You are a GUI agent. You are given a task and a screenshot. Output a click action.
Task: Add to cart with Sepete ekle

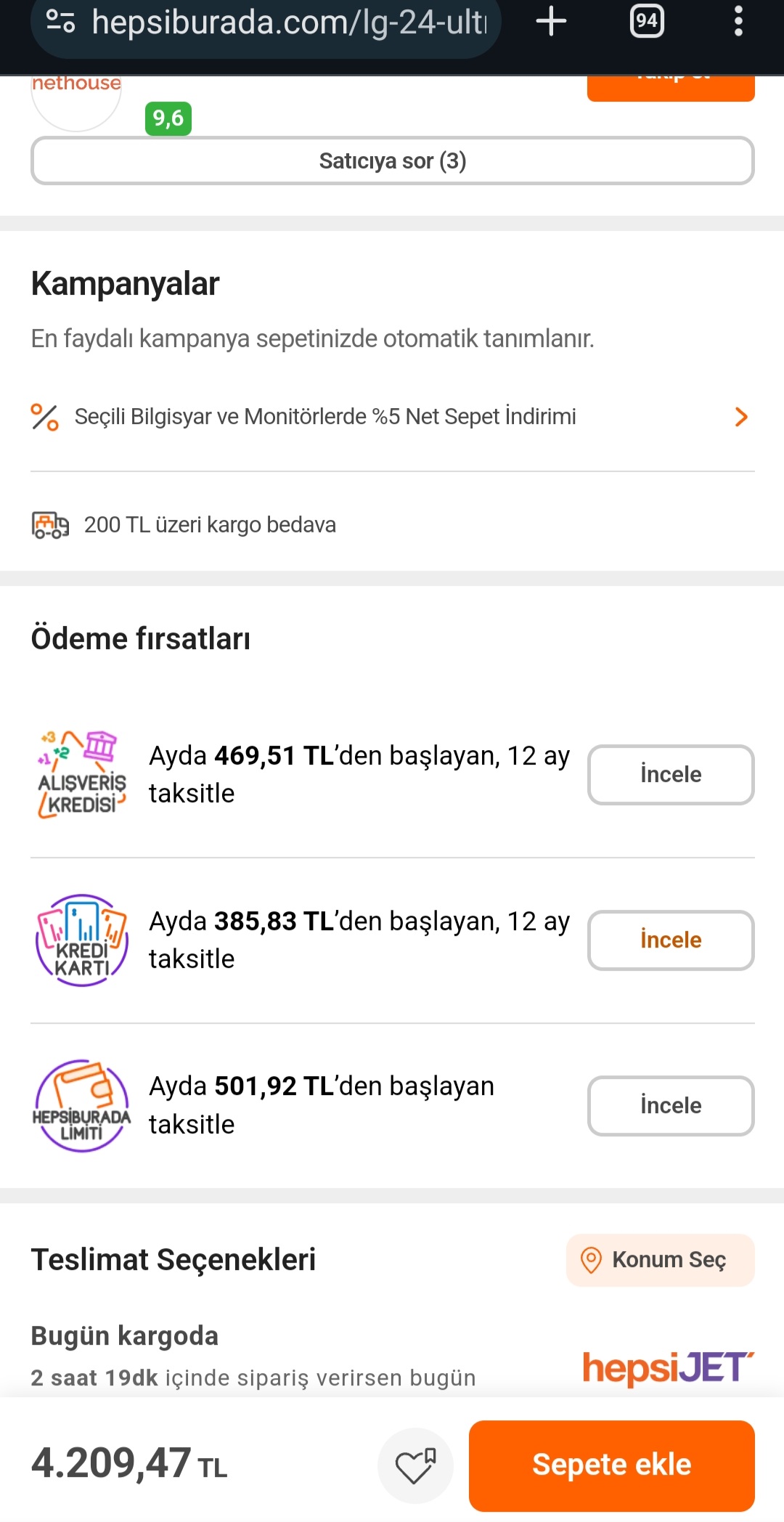[611, 1465]
